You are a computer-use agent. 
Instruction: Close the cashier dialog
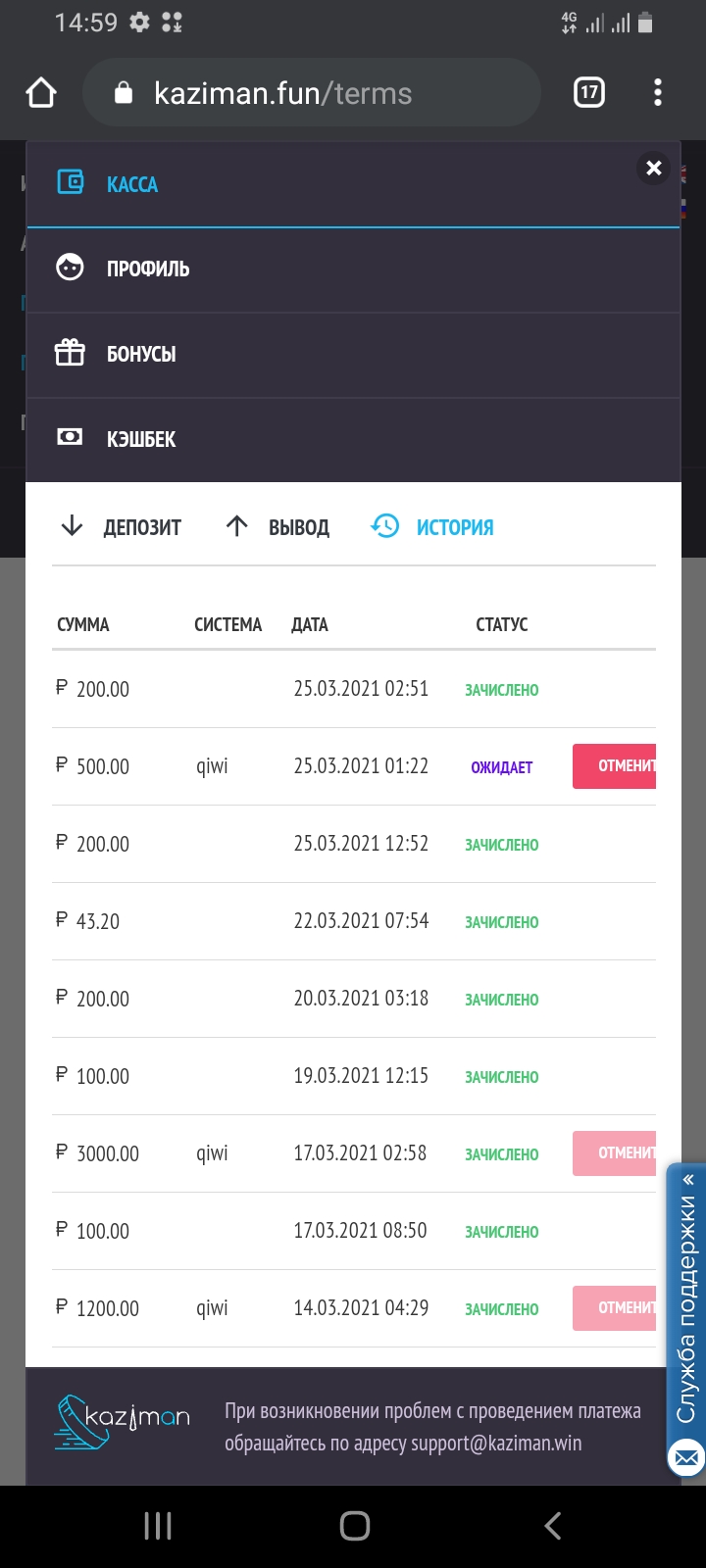(x=654, y=168)
